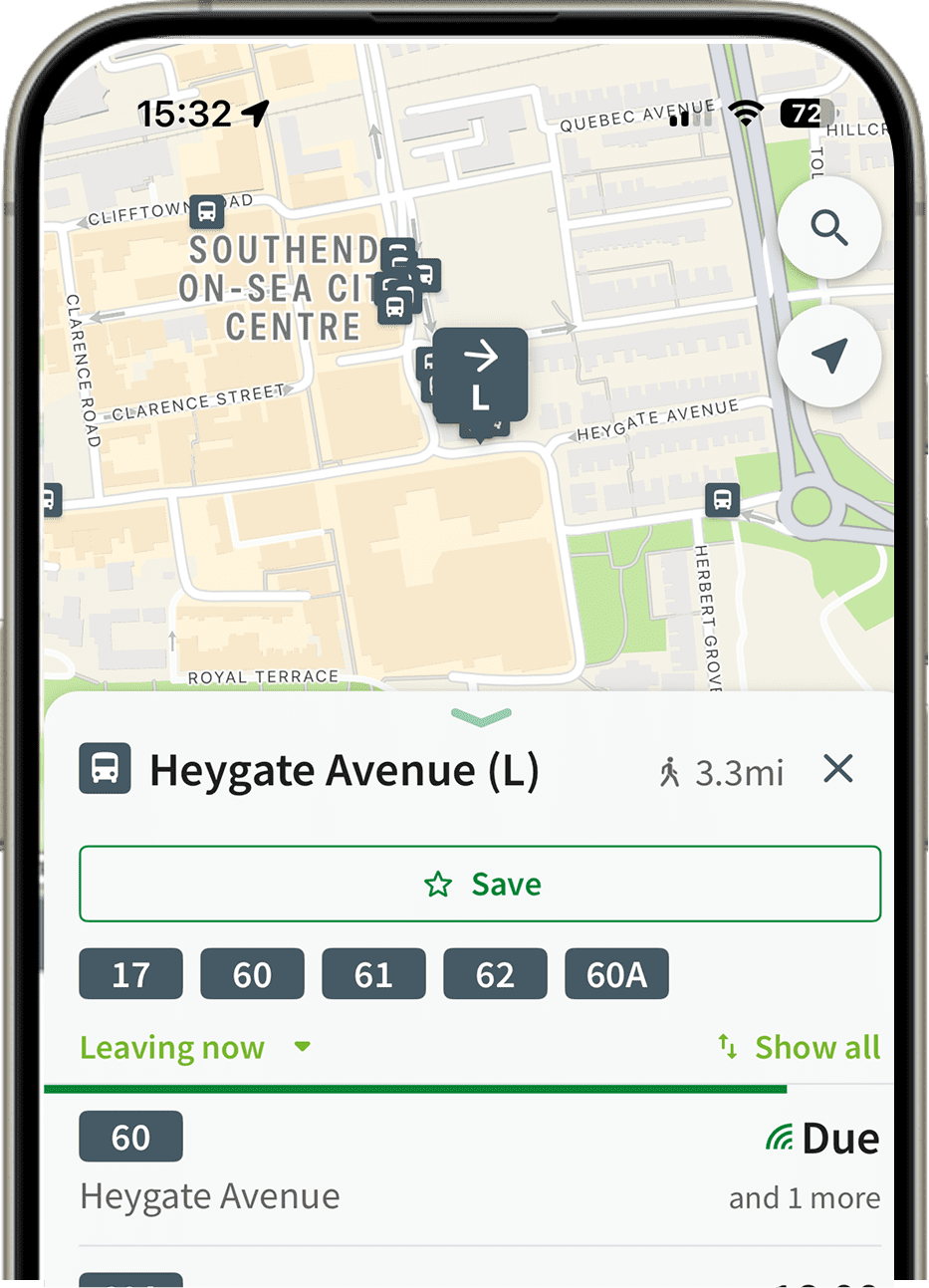Open the map search button
The width and height of the screenshot is (929, 1288).
click(828, 229)
